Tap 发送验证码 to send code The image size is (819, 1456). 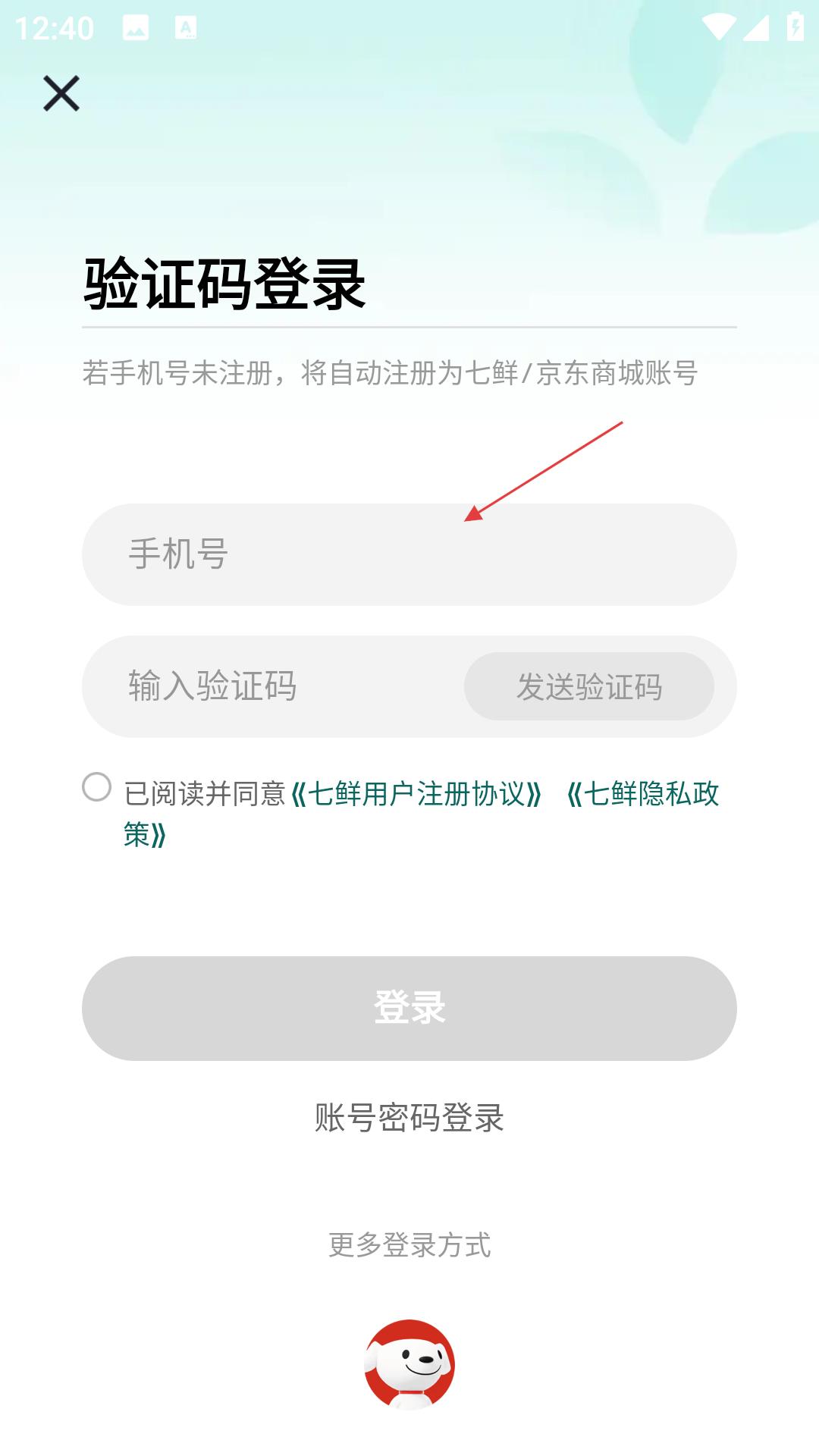tap(589, 686)
